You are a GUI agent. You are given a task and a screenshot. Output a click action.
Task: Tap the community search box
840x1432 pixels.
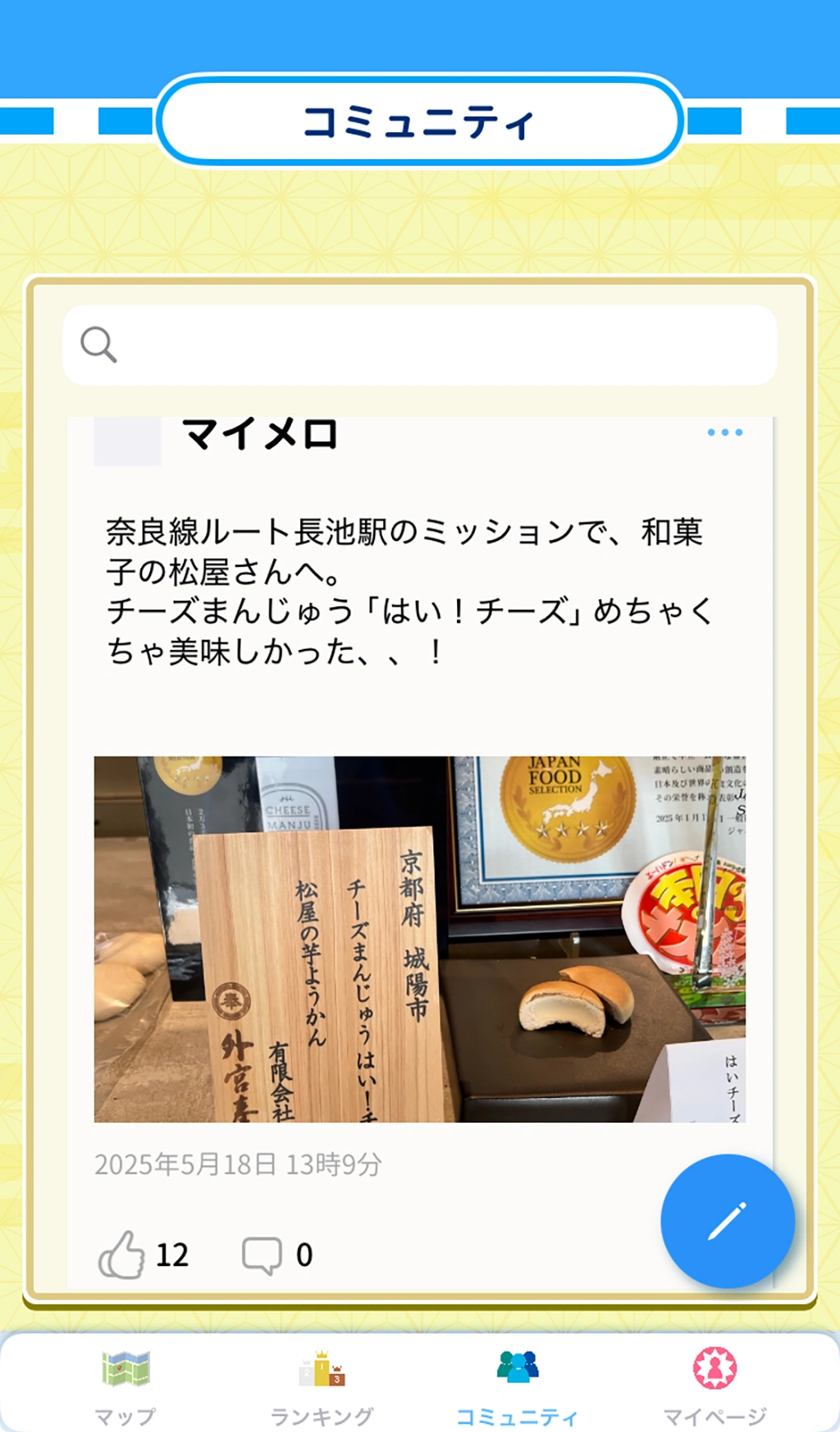point(420,345)
